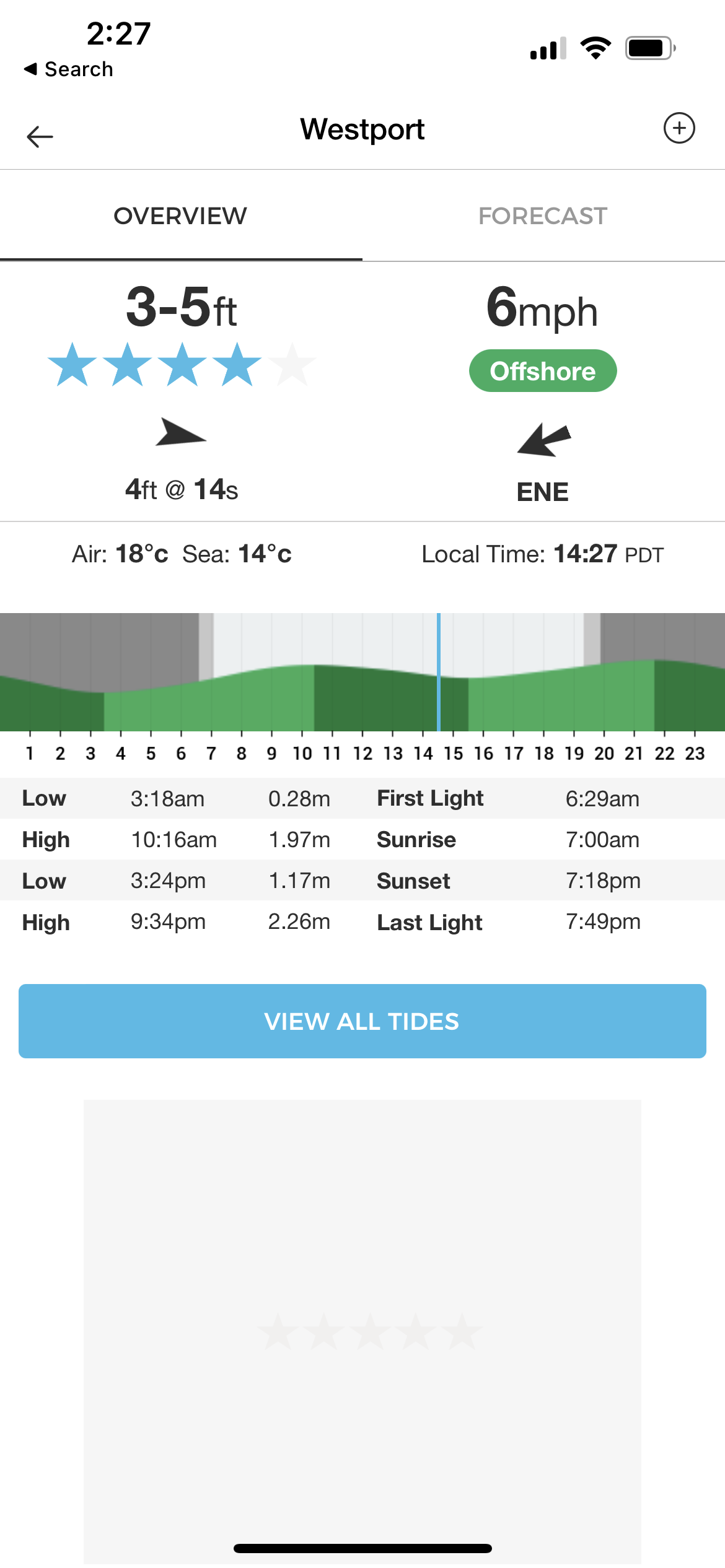Image resolution: width=725 pixels, height=1568 pixels.
Task: Add Westport with the plus icon
Action: pos(679,128)
